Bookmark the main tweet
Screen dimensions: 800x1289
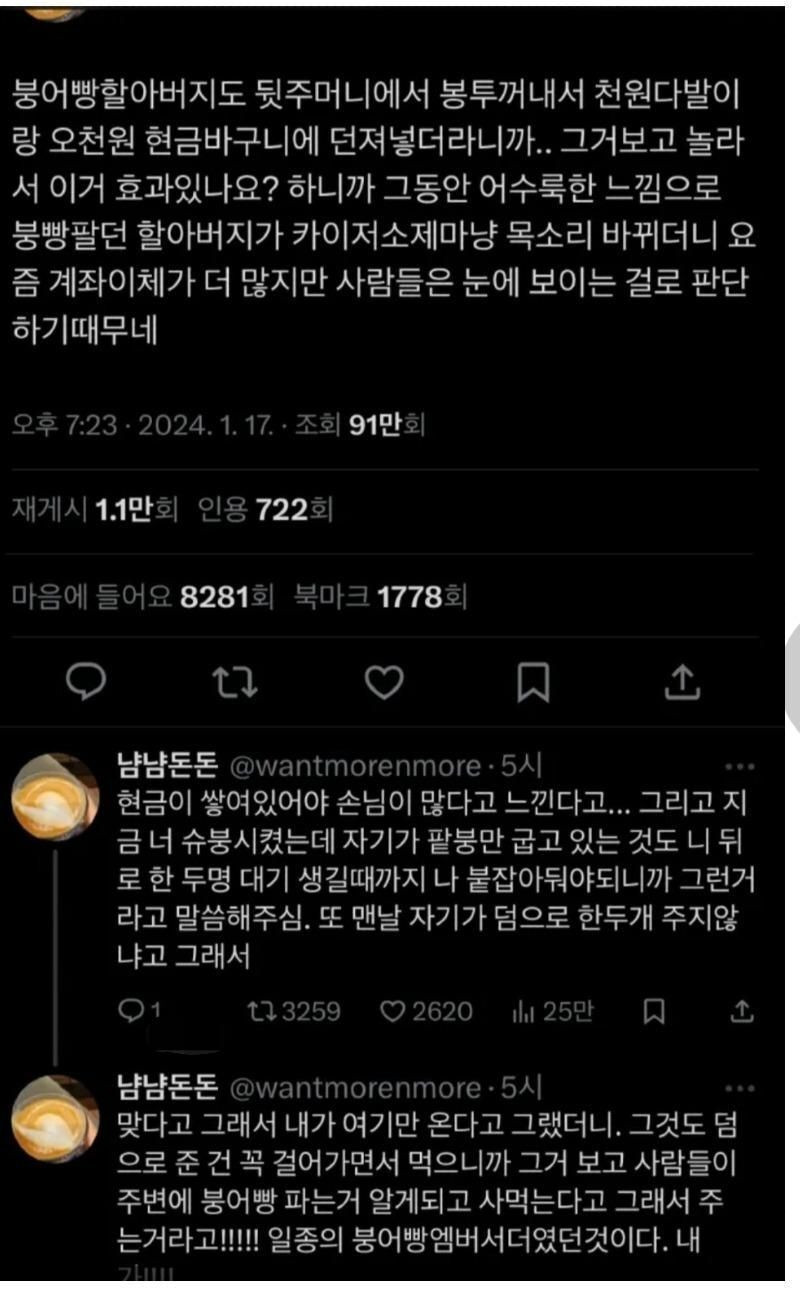(533, 682)
